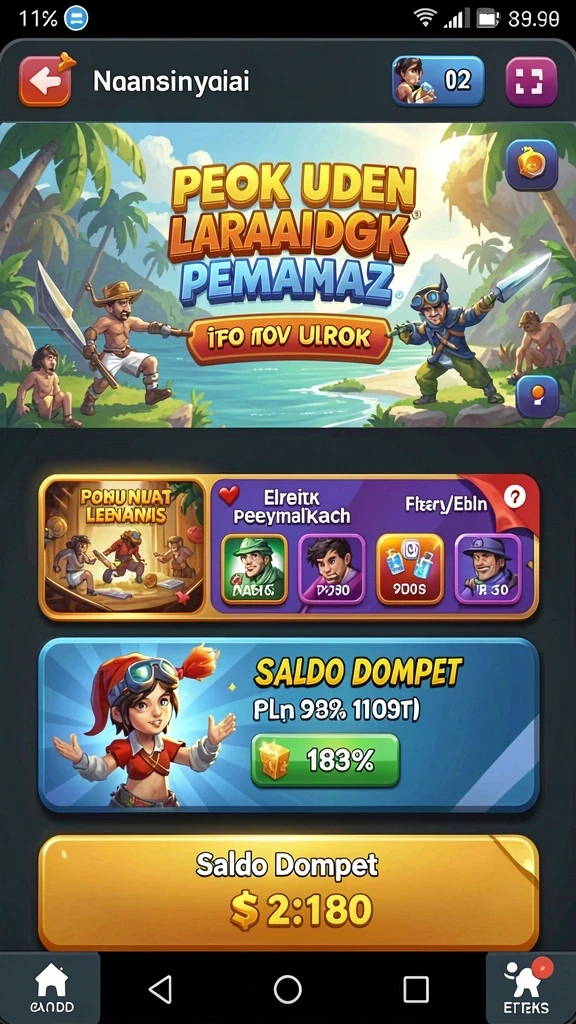
Task: Open the gold coin icon on the banner
Action: (531, 165)
